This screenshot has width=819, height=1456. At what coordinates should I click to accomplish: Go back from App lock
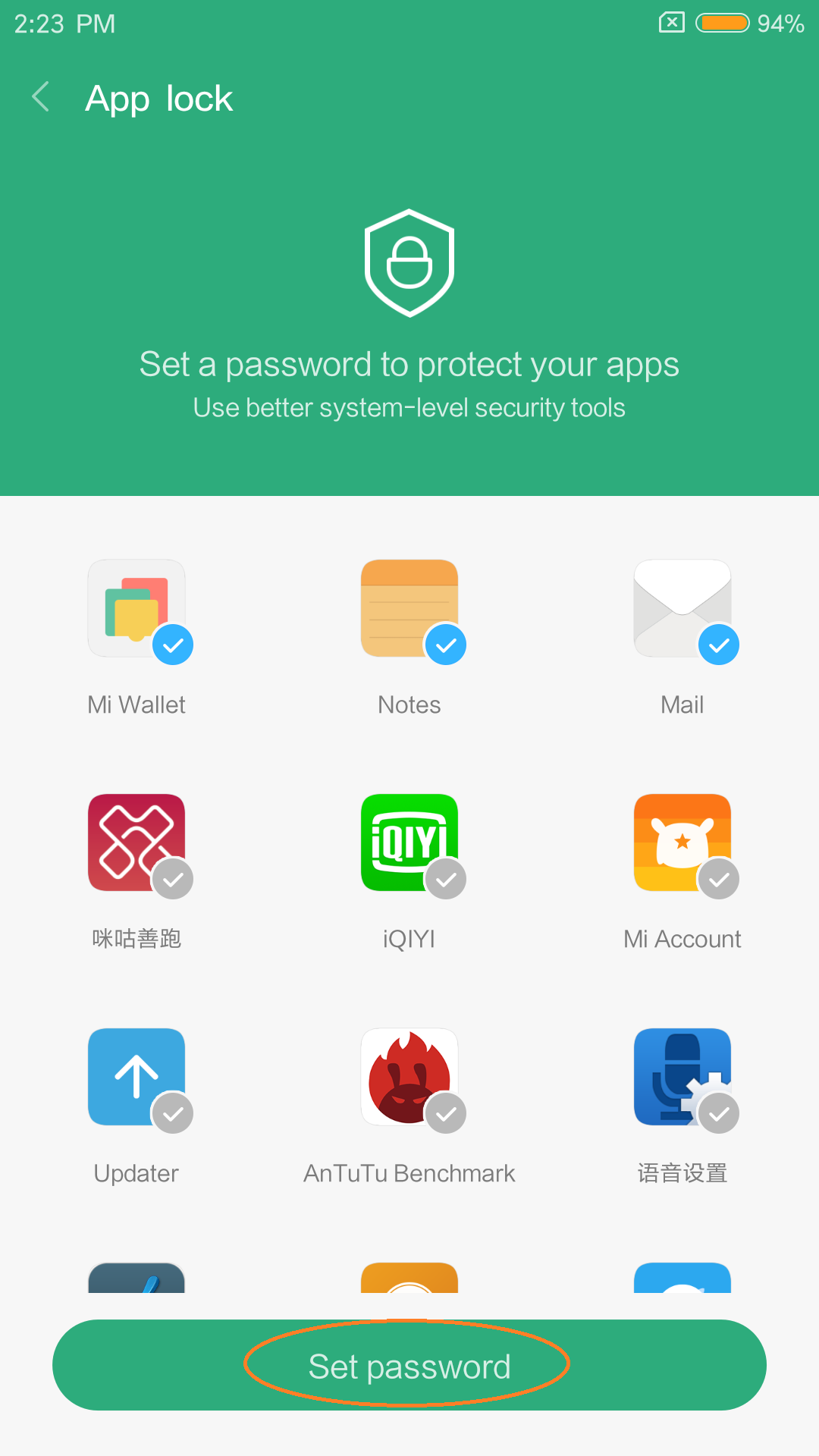pos(41,98)
